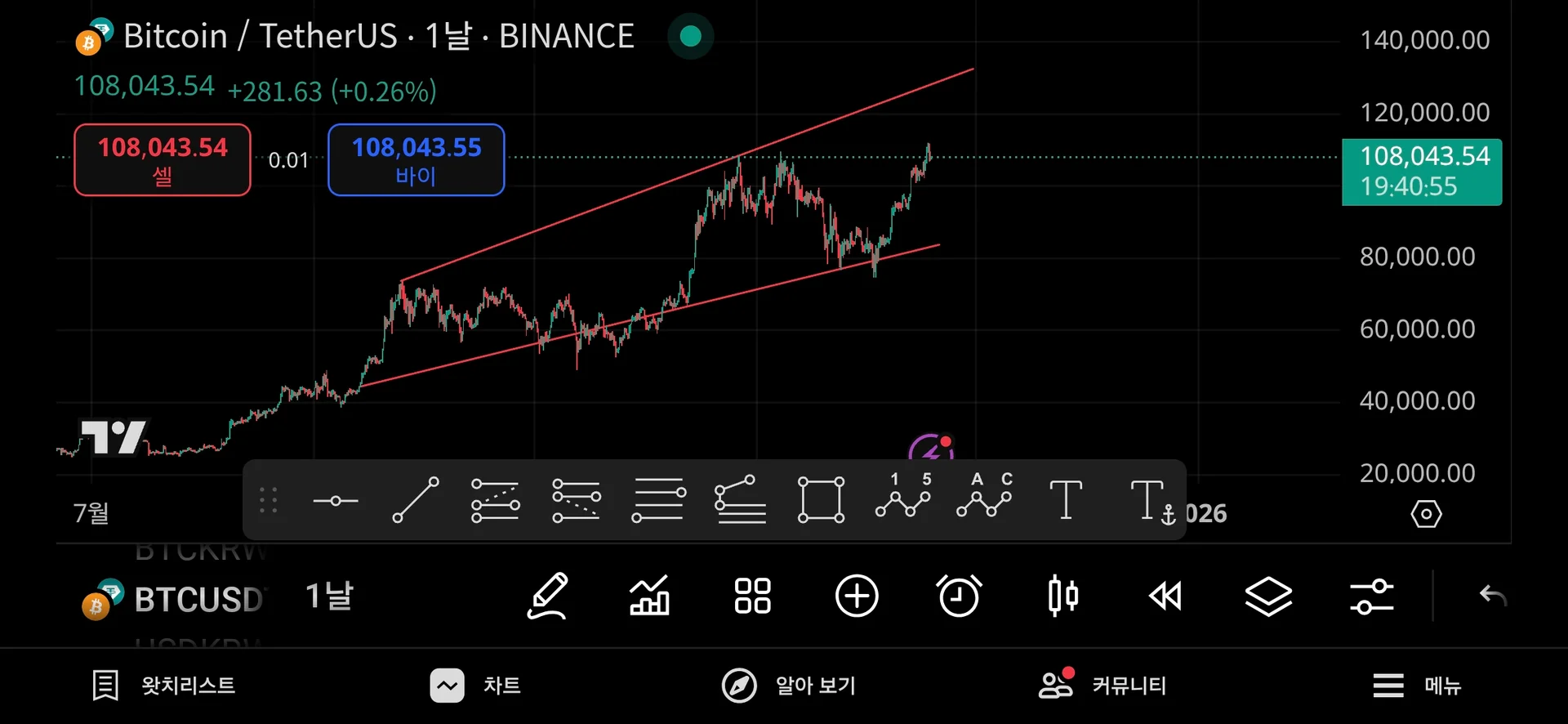Image resolution: width=1568 pixels, height=724 pixels.
Task: Open chart settings hexagon icon on the price scale
Action: (1426, 514)
